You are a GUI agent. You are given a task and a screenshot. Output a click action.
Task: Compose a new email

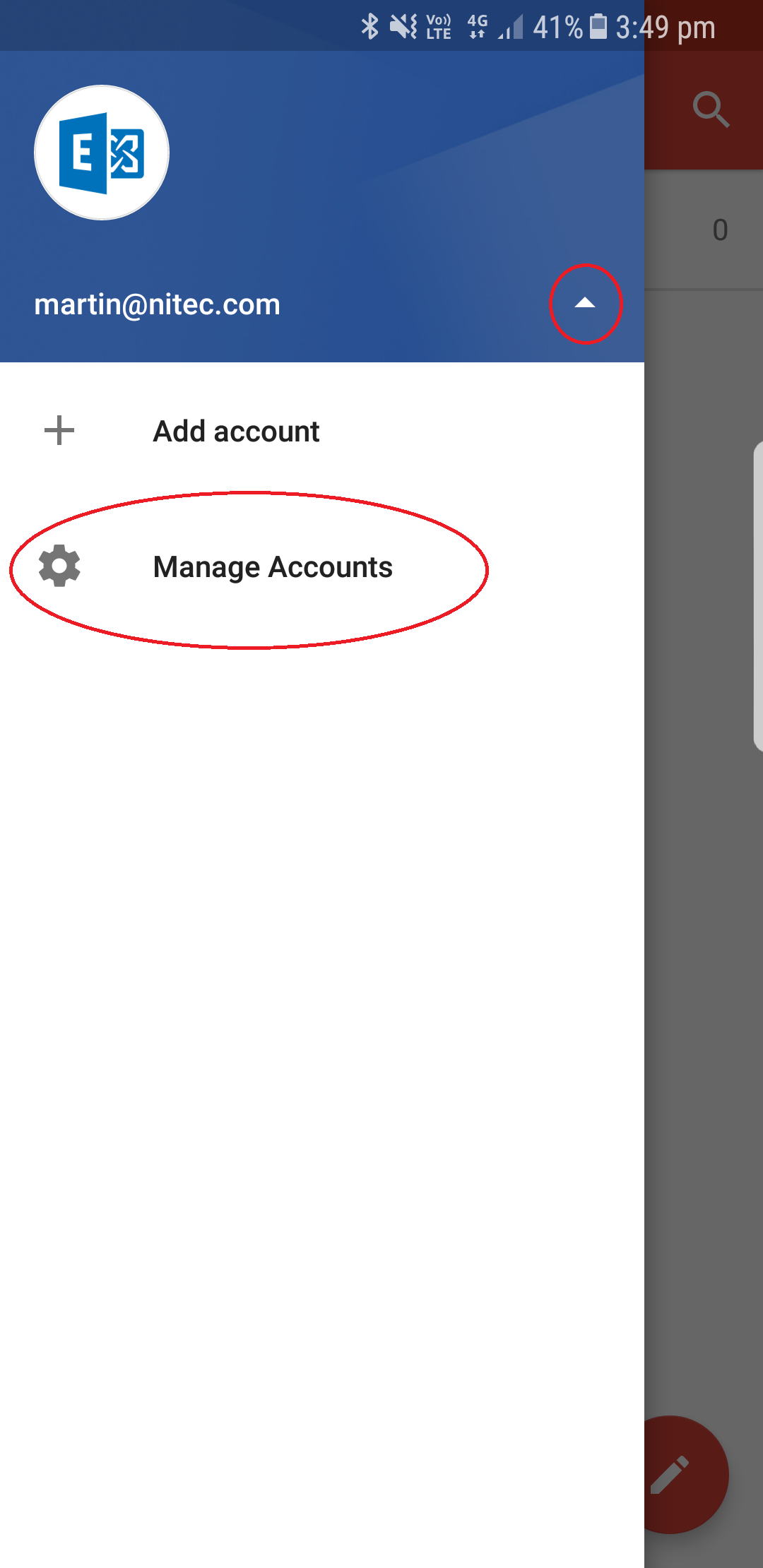(x=677, y=1474)
